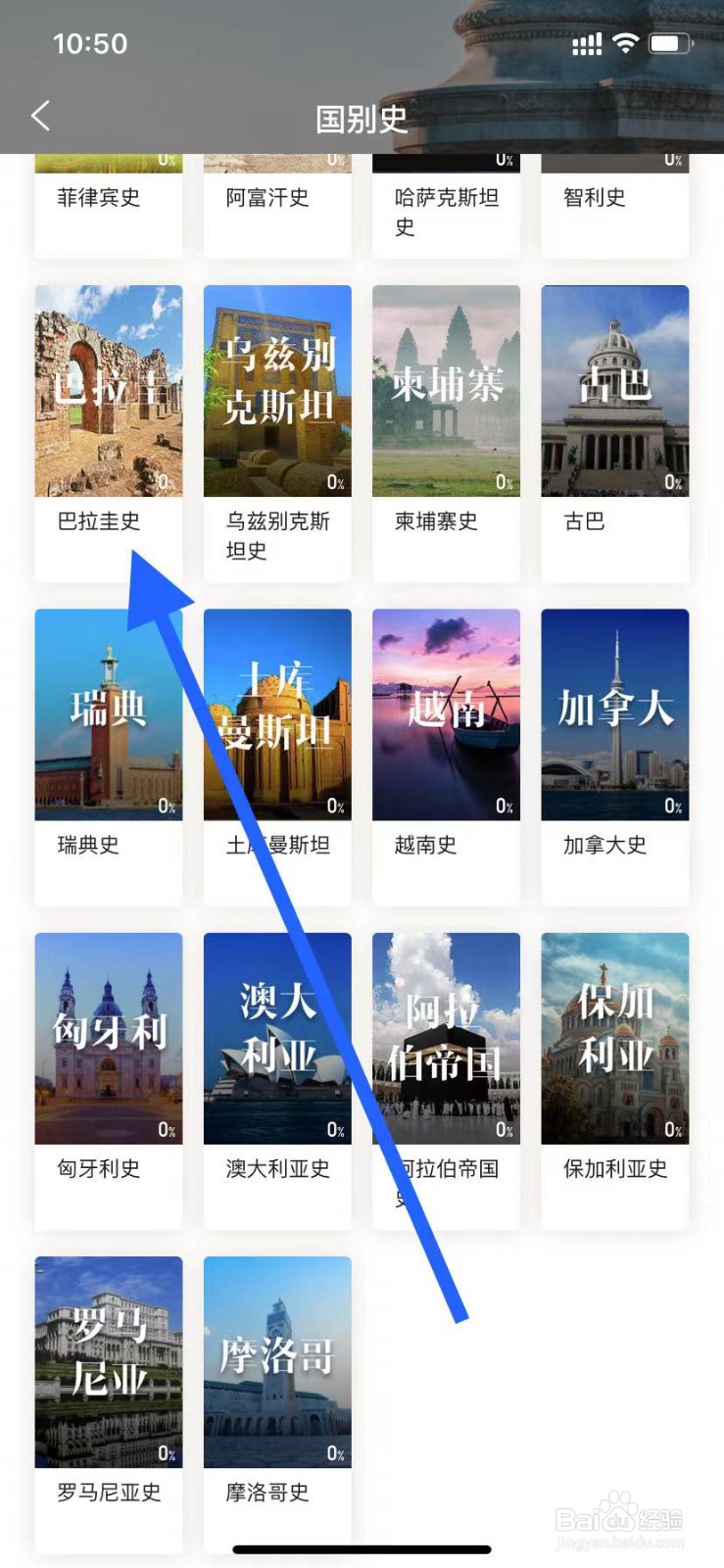Click the 澳大利亚史 text label
The image size is (724, 1568).
[x=277, y=1169]
